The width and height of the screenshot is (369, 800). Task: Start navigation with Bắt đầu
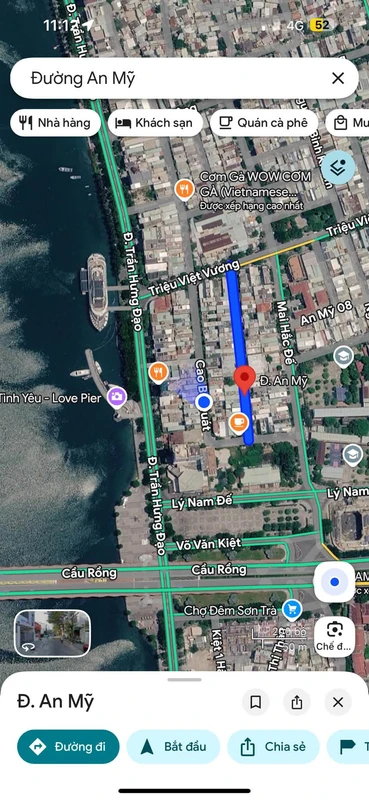point(174,746)
